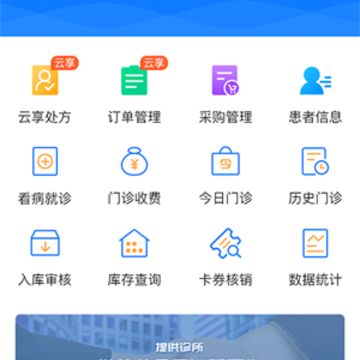This screenshot has height=360, width=360.
Task: Open 云享处方 cloud prescriptions
Action: 45,91
